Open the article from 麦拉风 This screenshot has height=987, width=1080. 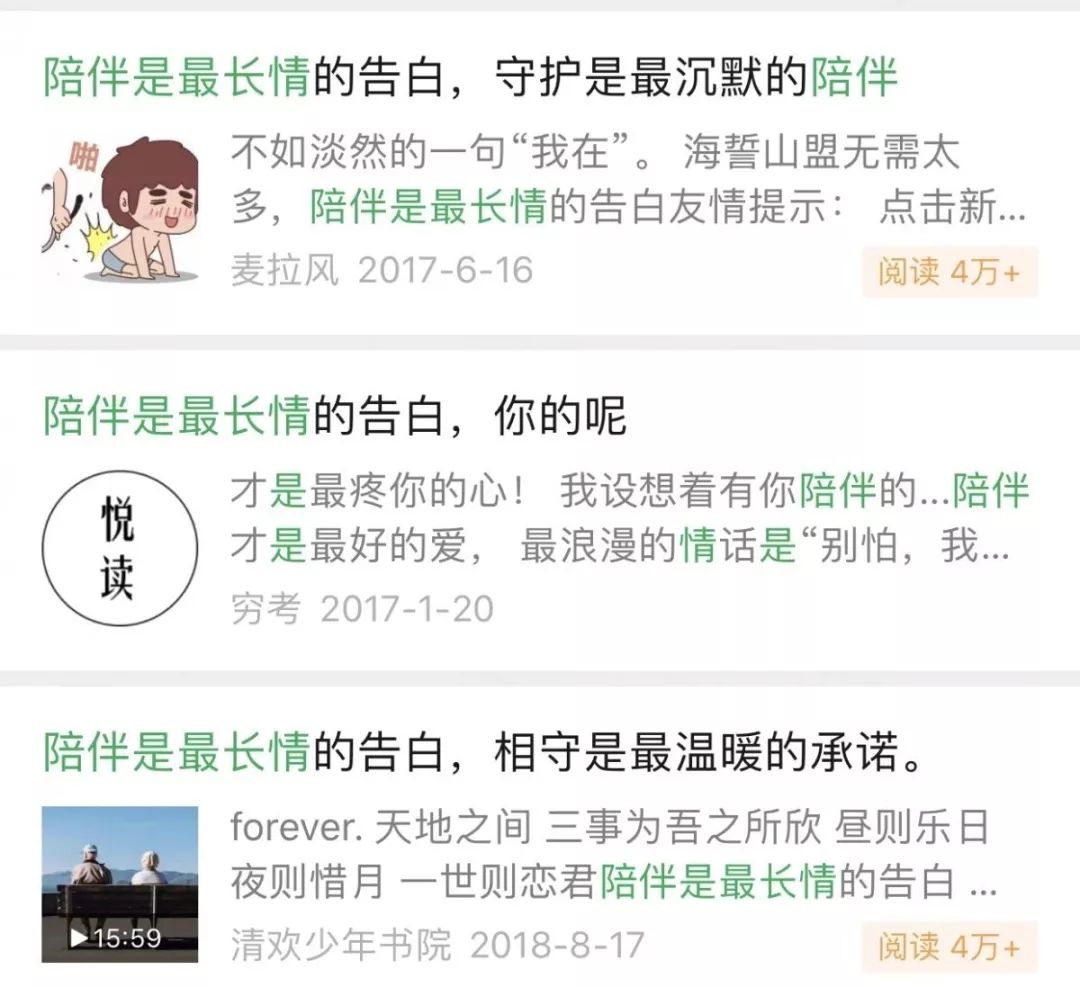[x=470, y=78]
